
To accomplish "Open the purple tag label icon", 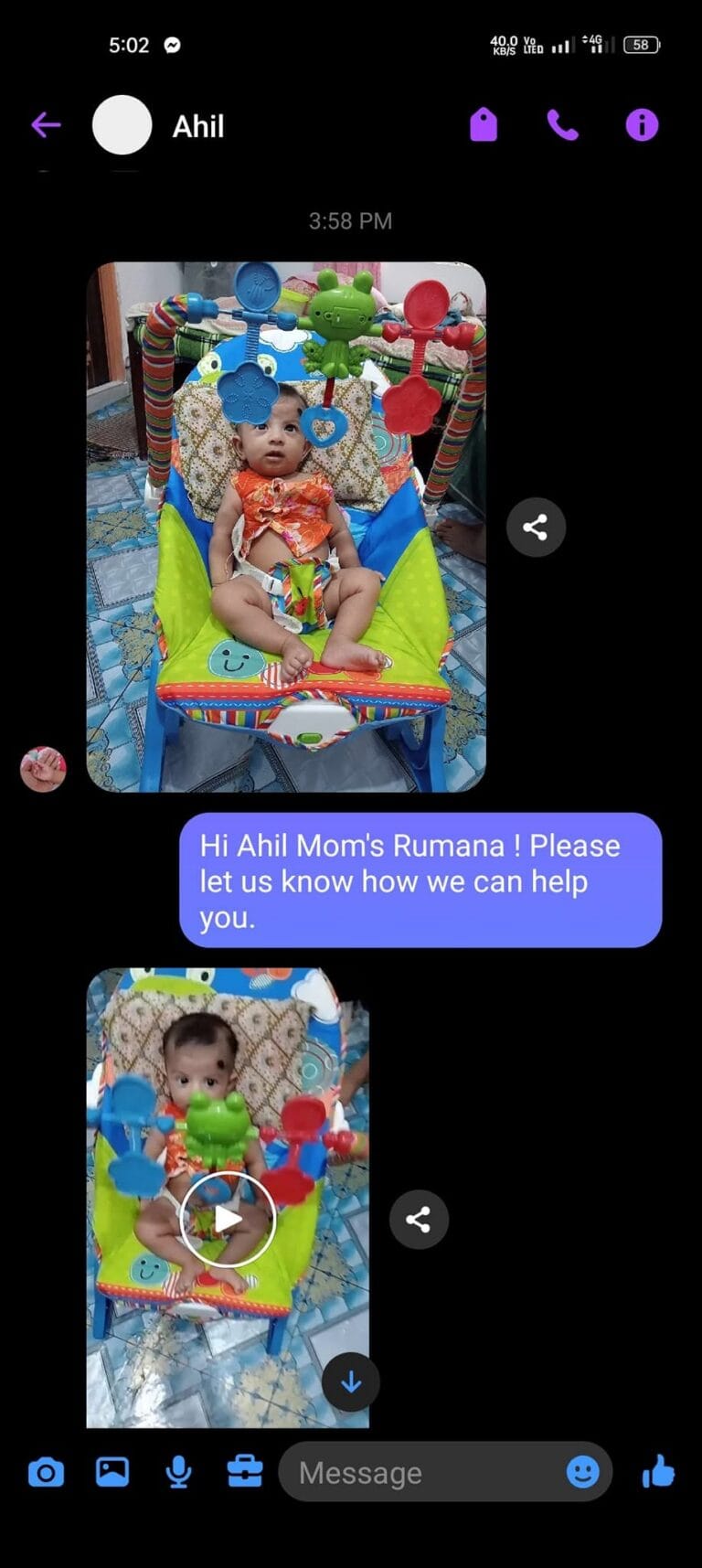I will tap(484, 124).
